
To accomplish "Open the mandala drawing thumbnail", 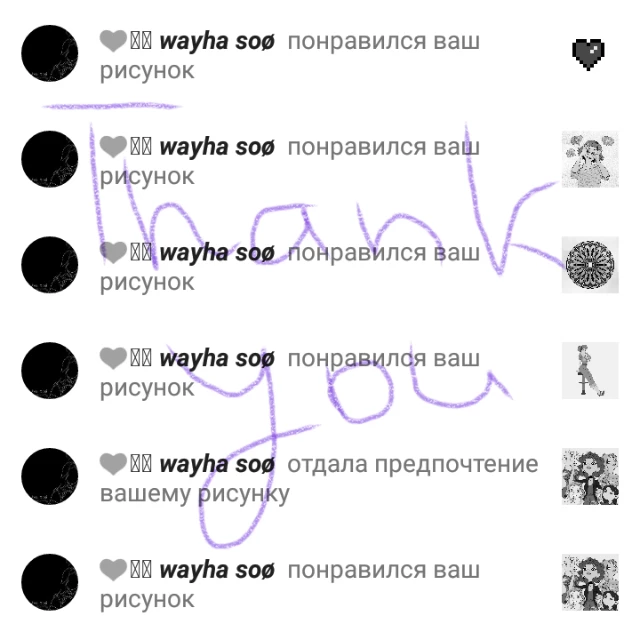I will tap(590, 265).
